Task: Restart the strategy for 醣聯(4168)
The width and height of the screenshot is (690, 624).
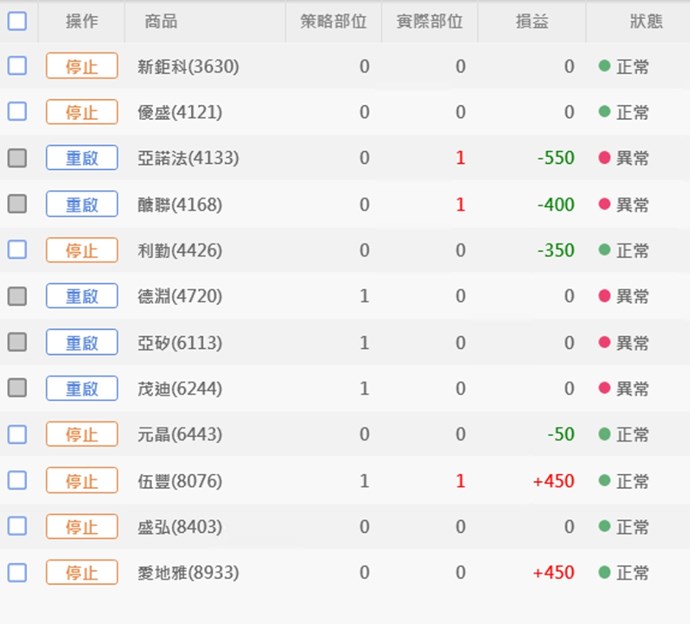Action: pyautogui.click(x=82, y=204)
